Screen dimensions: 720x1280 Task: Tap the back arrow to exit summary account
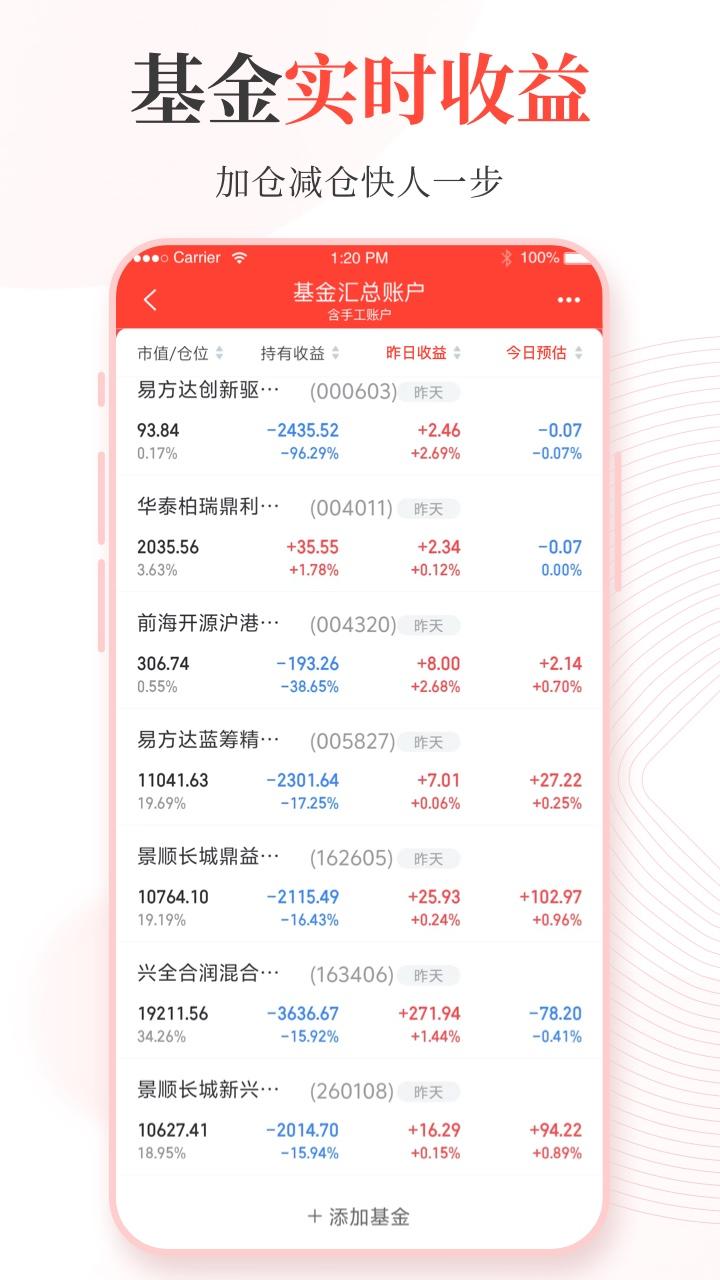coord(150,298)
